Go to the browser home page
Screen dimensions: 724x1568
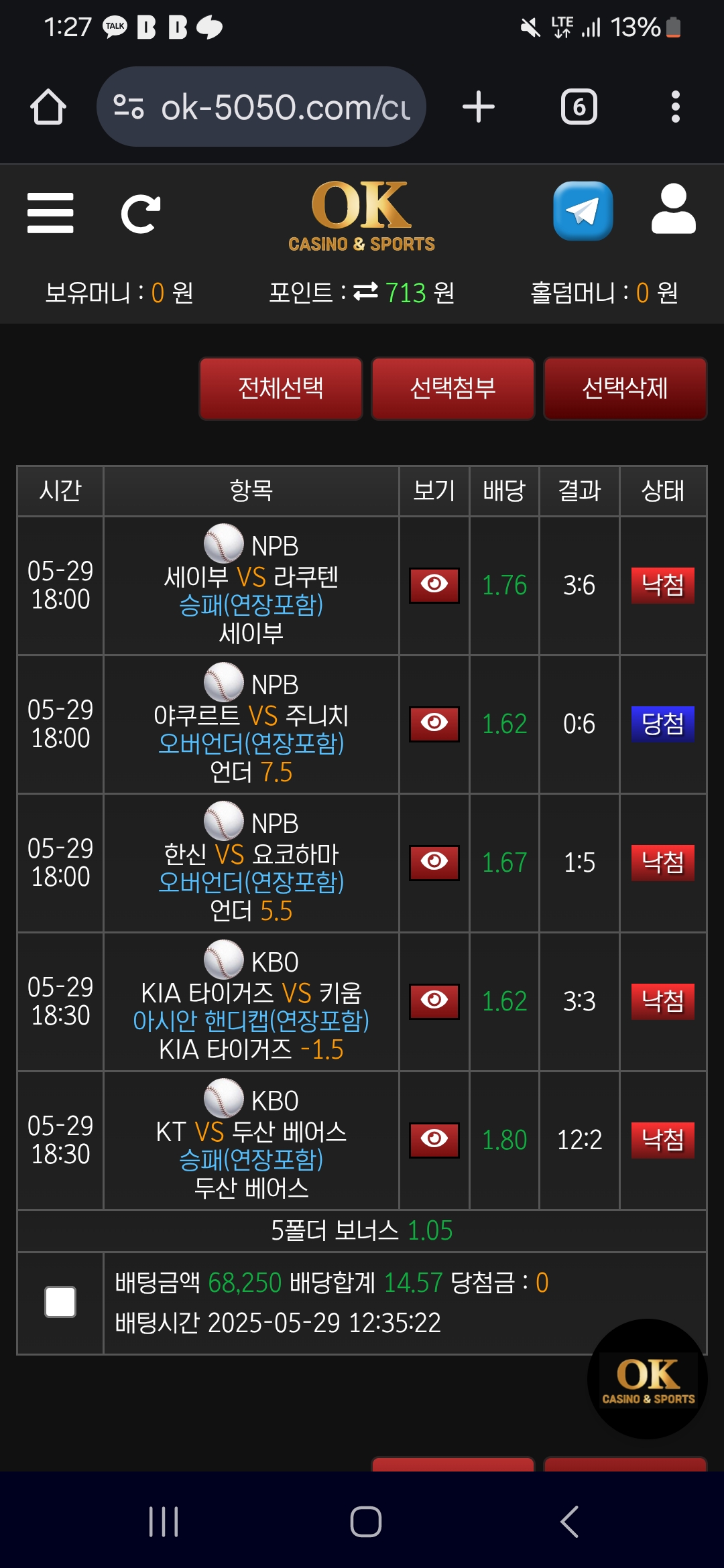[x=48, y=107]
